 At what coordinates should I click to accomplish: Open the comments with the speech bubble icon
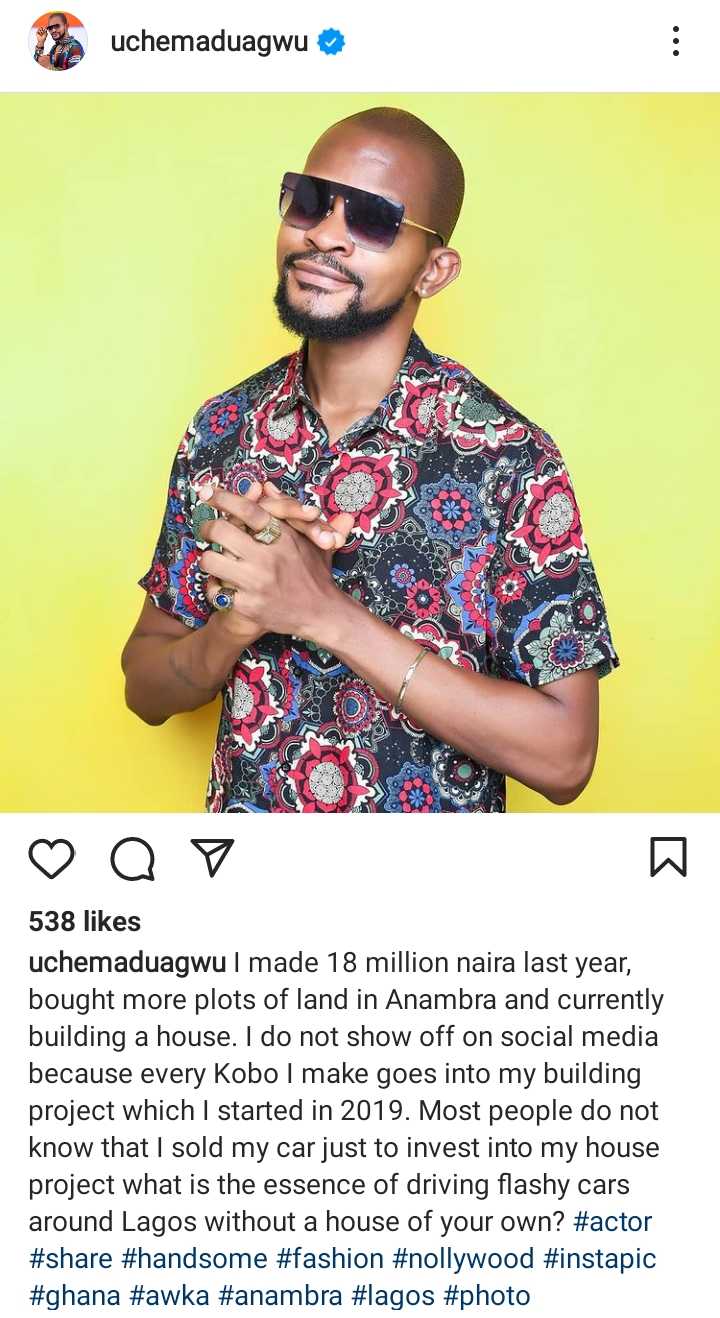tap(132, 859)
